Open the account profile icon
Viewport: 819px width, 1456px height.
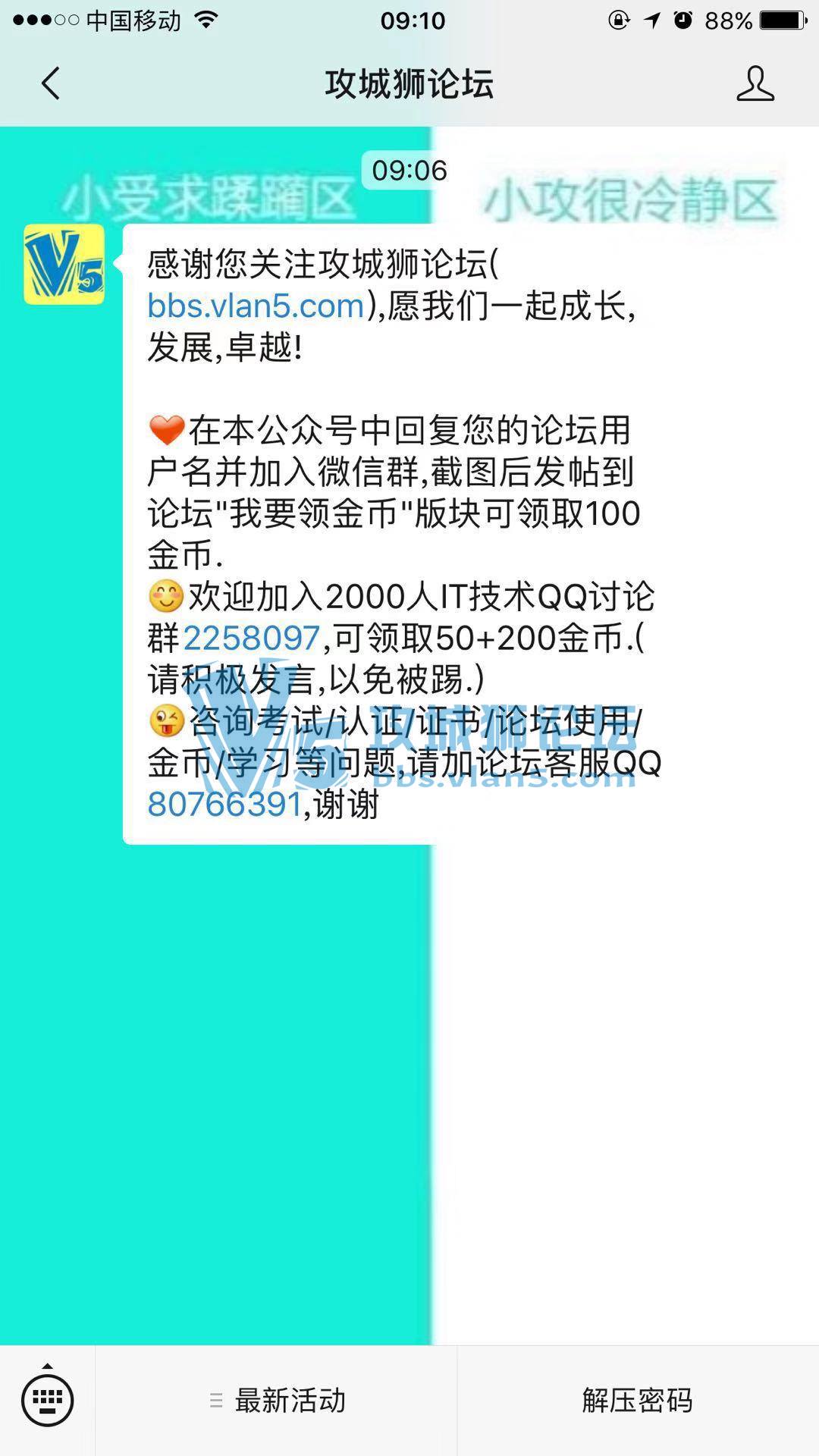click(755, 83)
